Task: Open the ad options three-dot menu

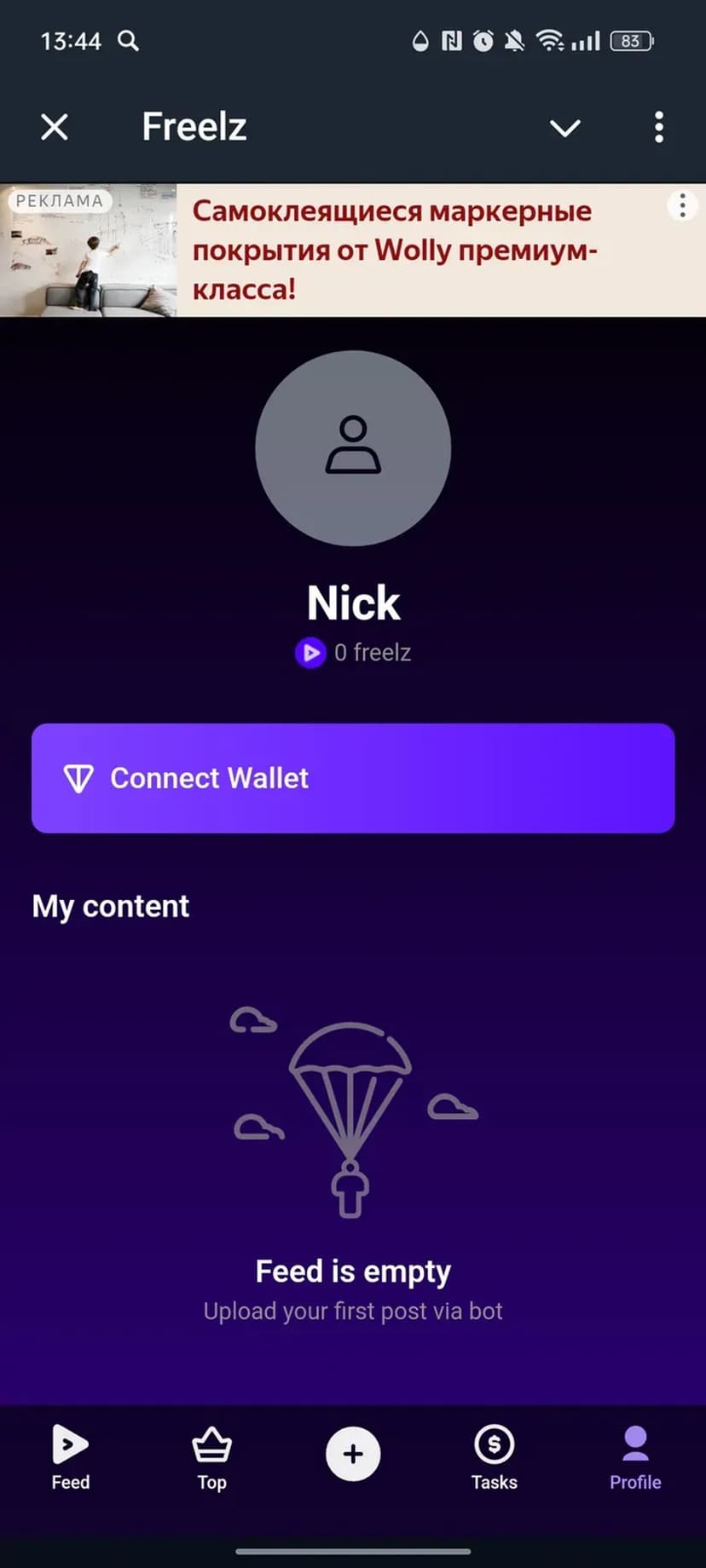Action: click(682, 205)
